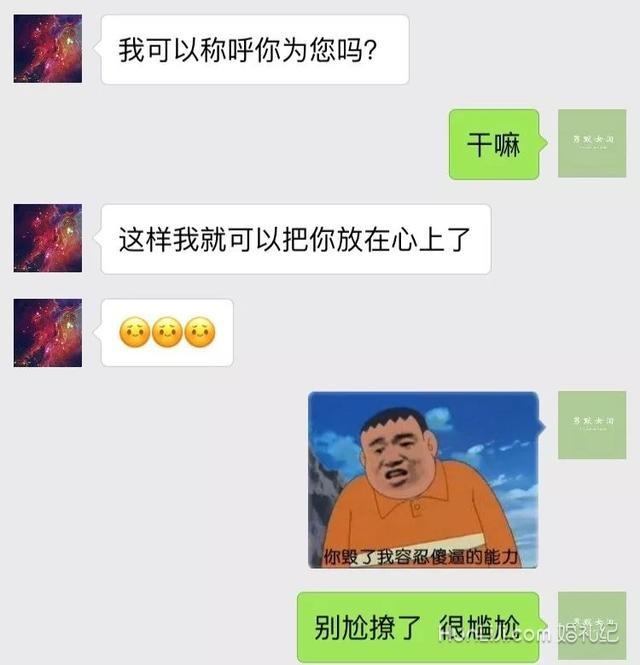Tap sender avatar beside 我可以称呼你为您吗?
This screenshot has height=665, width=640.
(48, 49)
